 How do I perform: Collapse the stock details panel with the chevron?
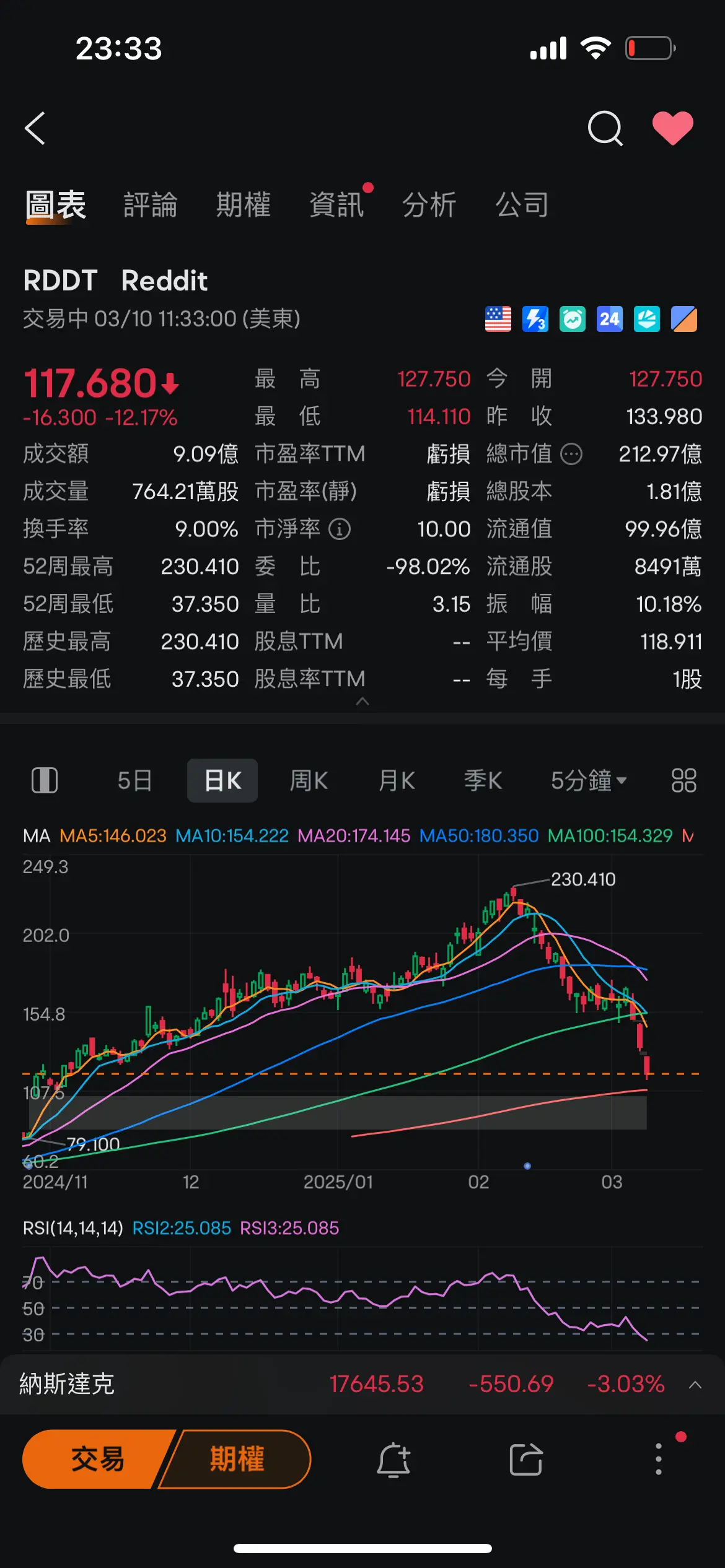pyautogui.click(x=362, y=702)
